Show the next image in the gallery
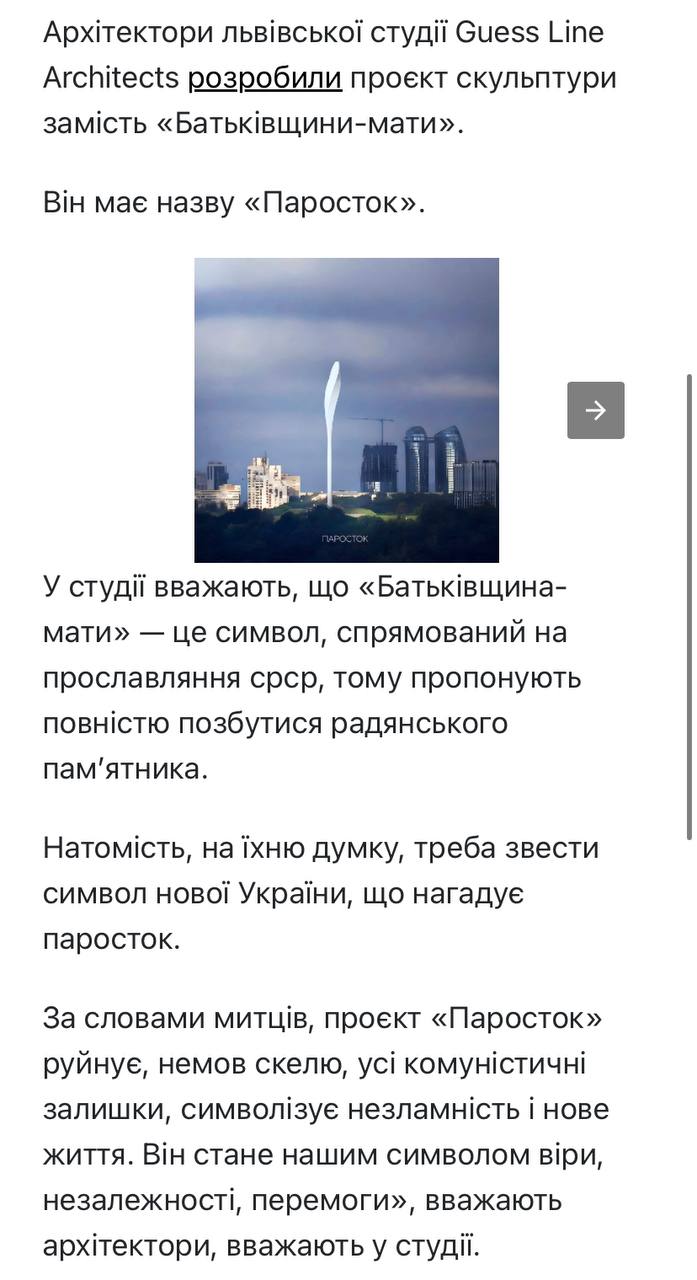 click(x=596, y=410)
